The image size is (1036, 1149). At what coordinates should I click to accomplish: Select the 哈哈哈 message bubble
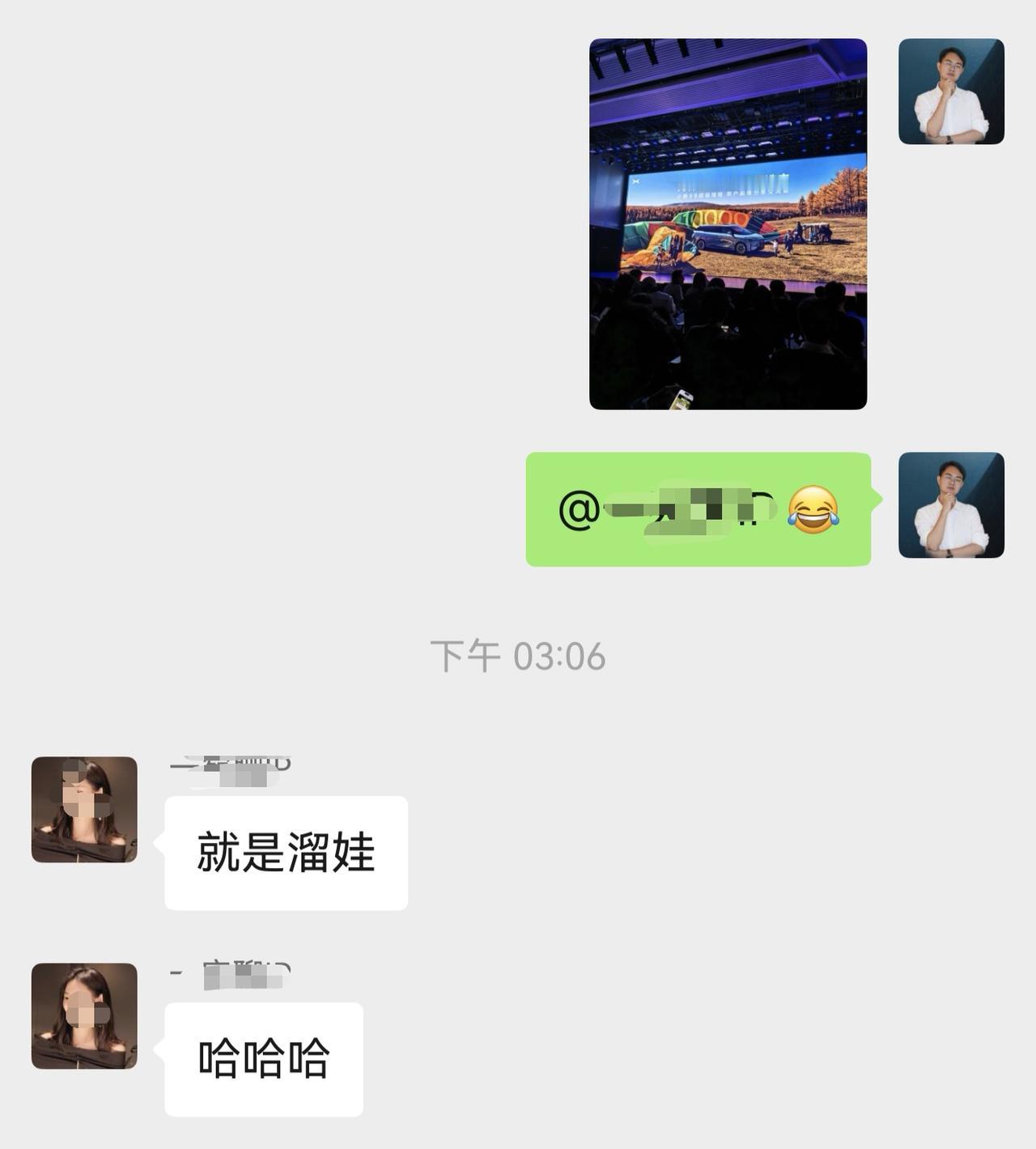pyautogui.click(x=263, y=1057)
